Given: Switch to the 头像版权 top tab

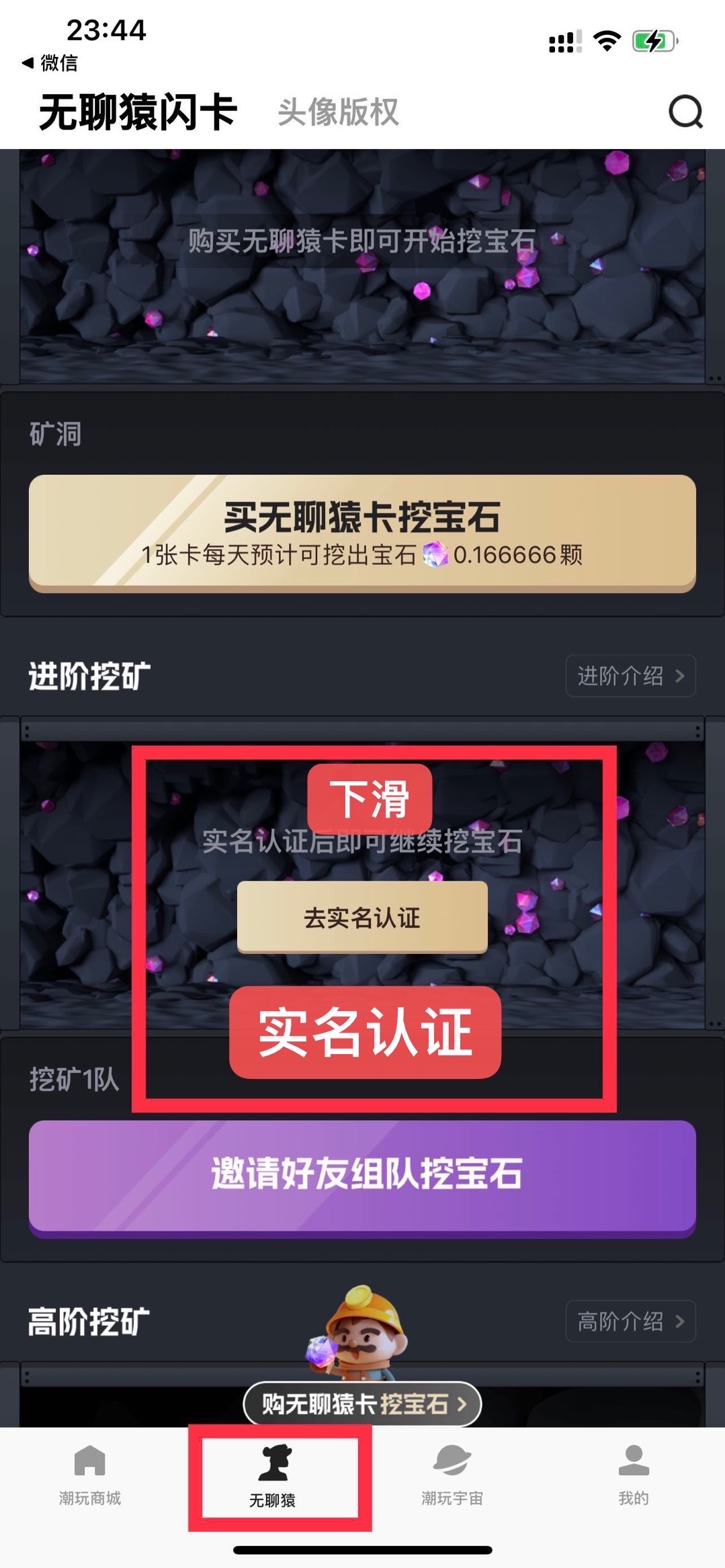Looking at the screenshot, I should [338, 112].
